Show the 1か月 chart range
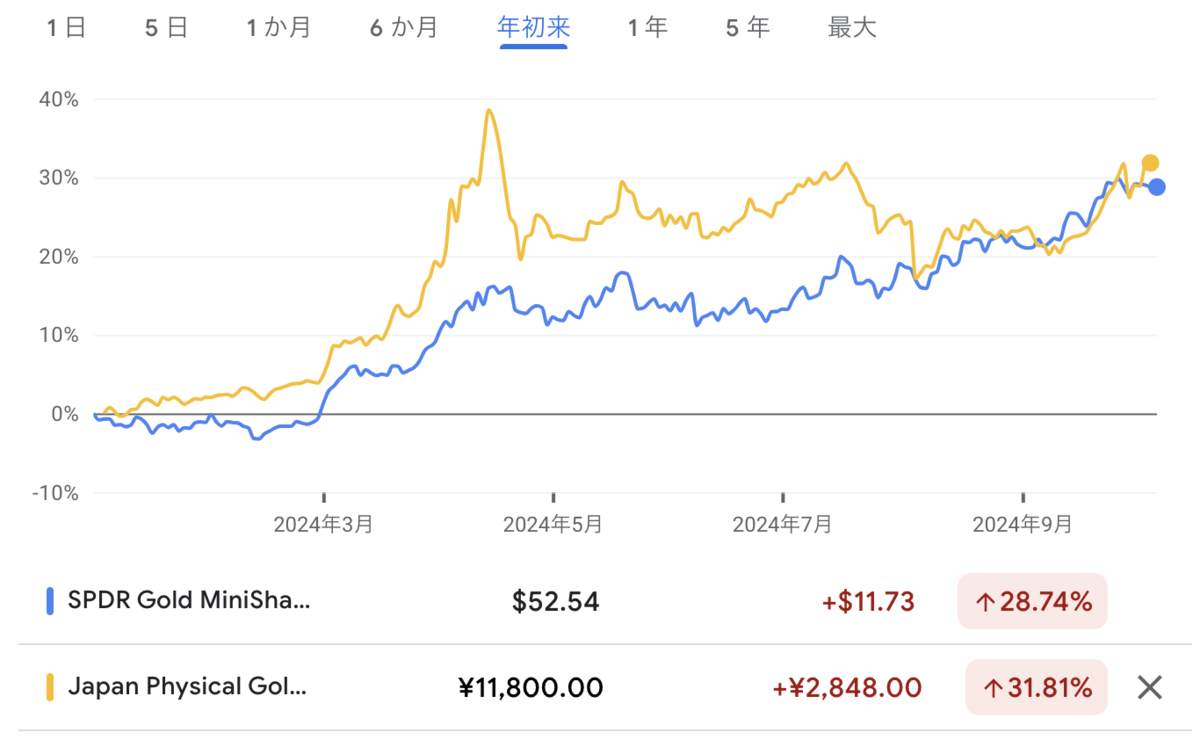 coord(279,28)
